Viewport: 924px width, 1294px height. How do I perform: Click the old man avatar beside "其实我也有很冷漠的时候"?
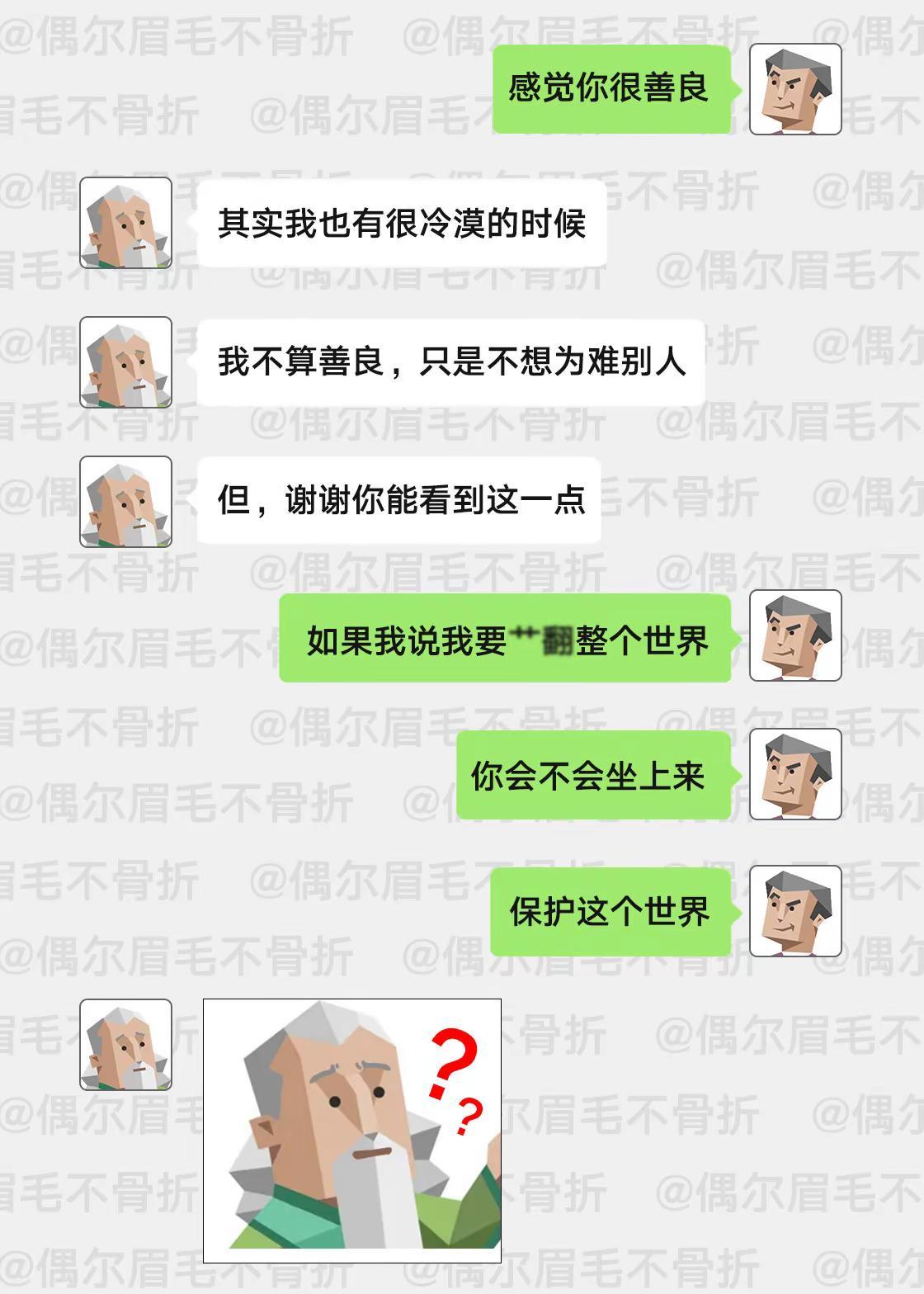tap(124, 223)
